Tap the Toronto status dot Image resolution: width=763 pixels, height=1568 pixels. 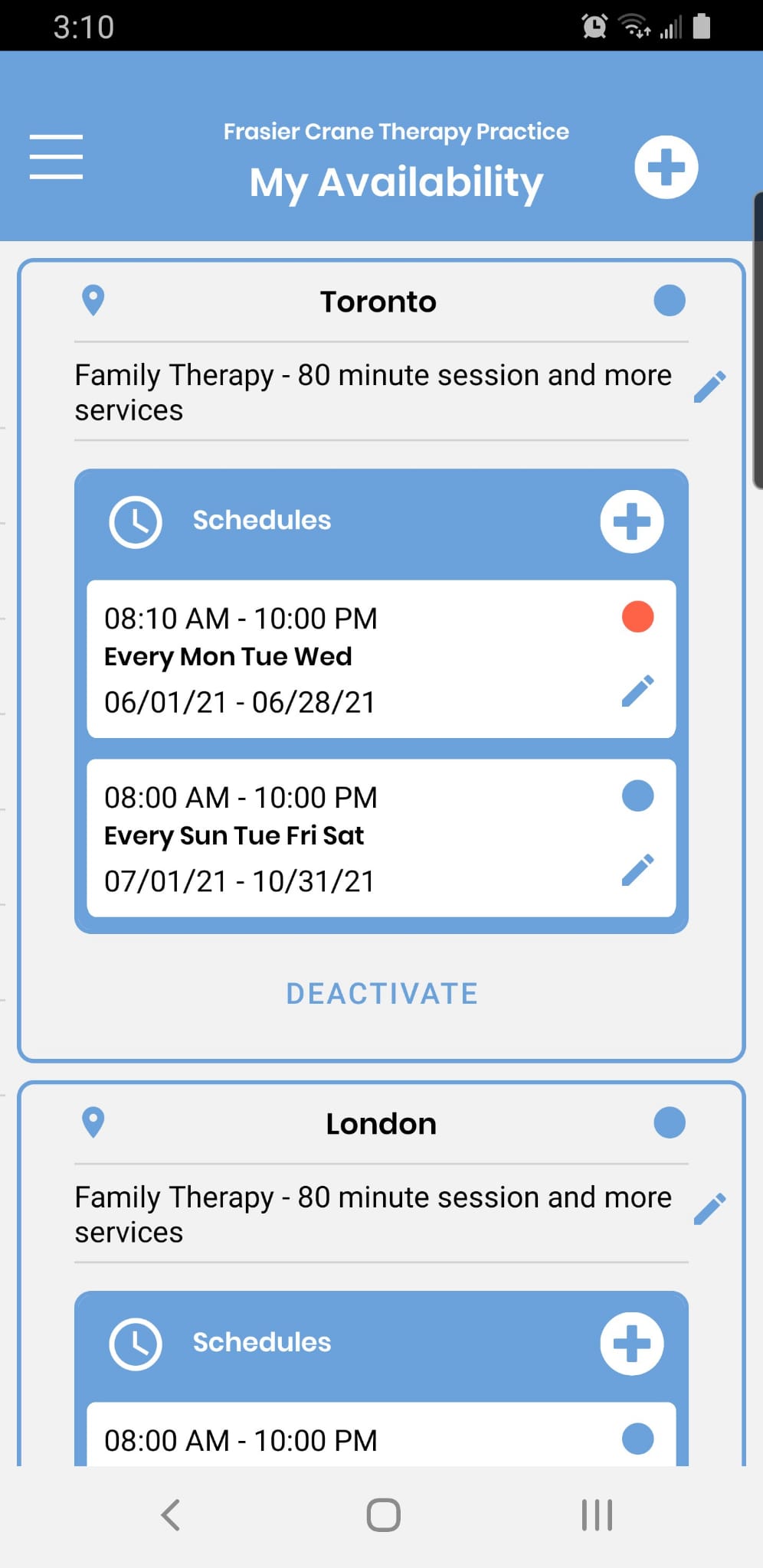point(669,300)
